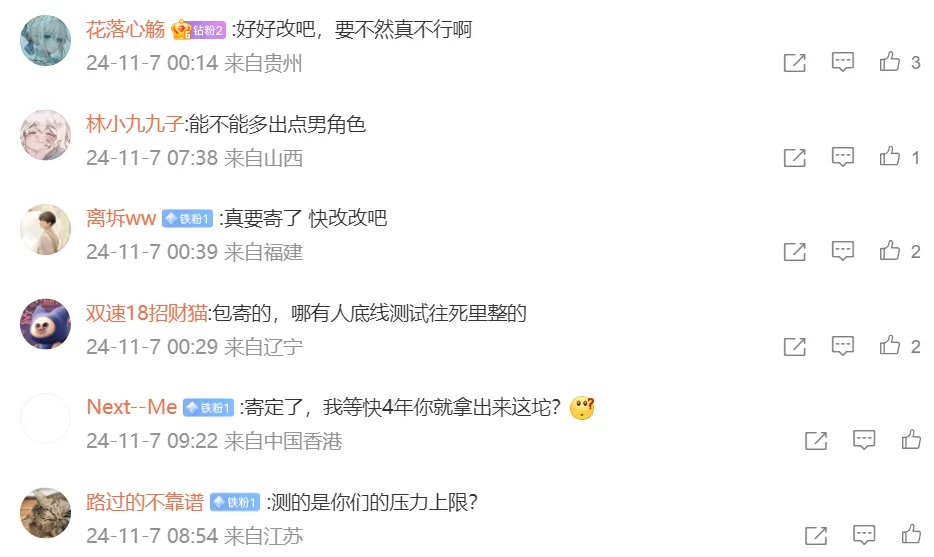The image size is (934, 557).
Task: Open 路过的不靠谱's avatar picture
Action: click(x=45, y=512)
